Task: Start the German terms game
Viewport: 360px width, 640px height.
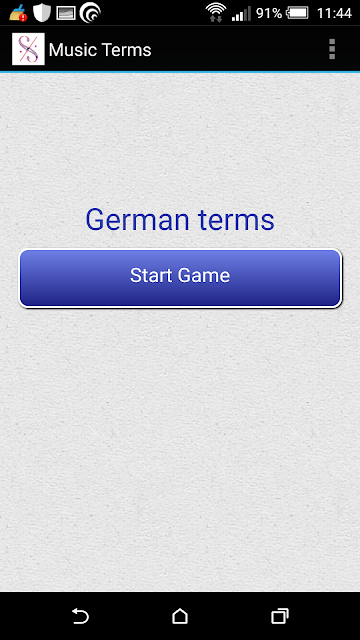Action: (x=180, y=278)
